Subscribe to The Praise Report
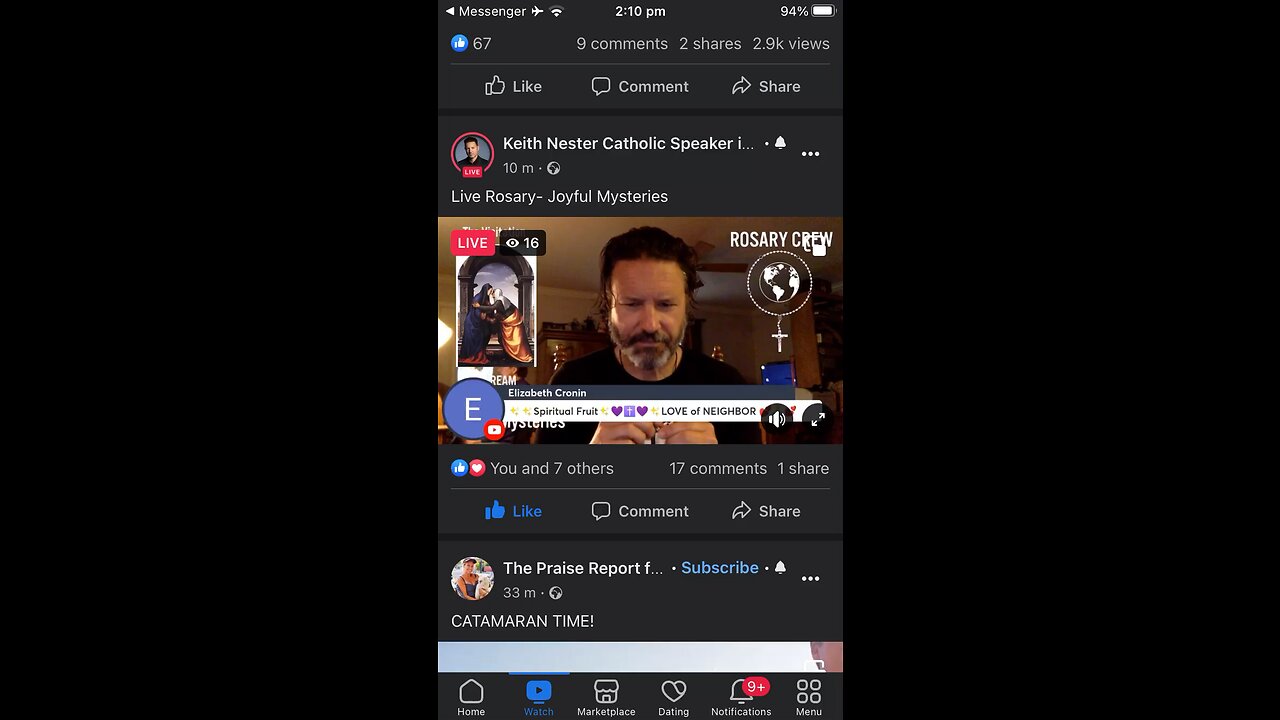 pos(719,567)
